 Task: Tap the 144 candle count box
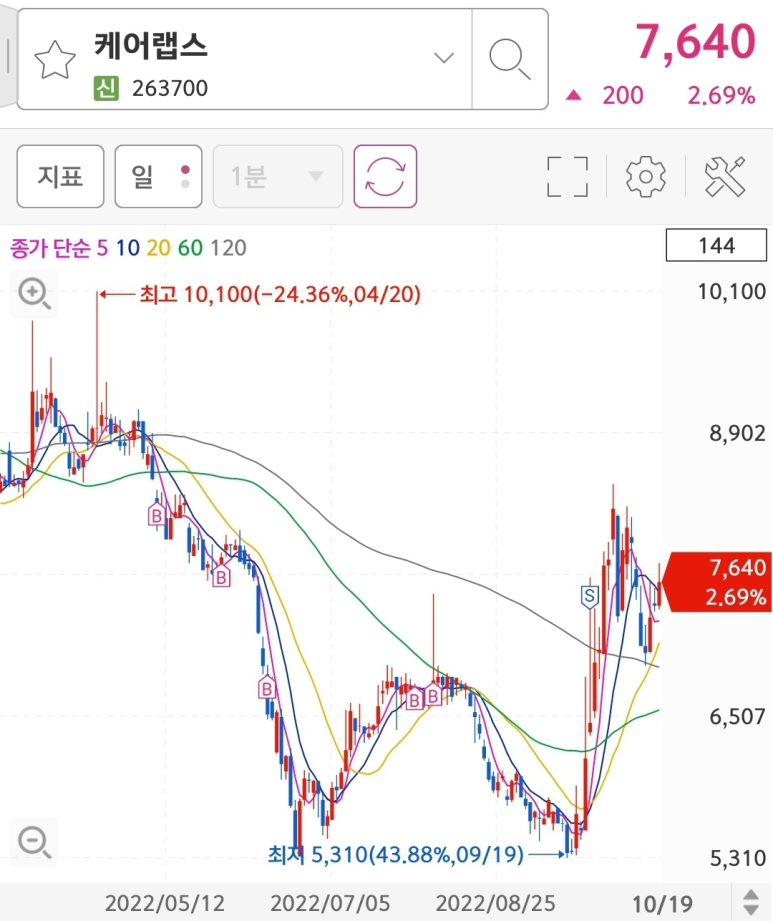point(716,245)
